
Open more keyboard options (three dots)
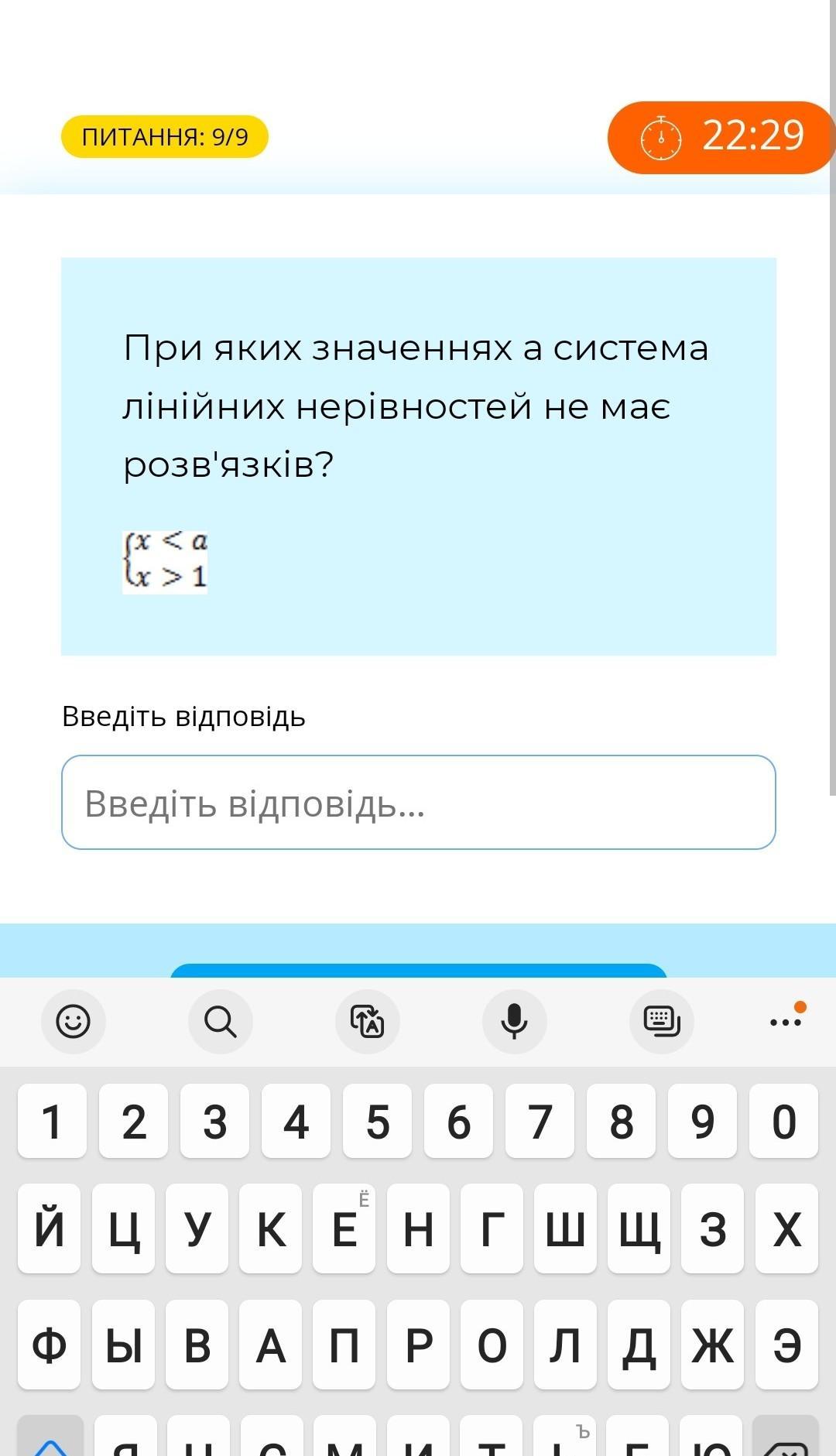(x=786, y=1021)
